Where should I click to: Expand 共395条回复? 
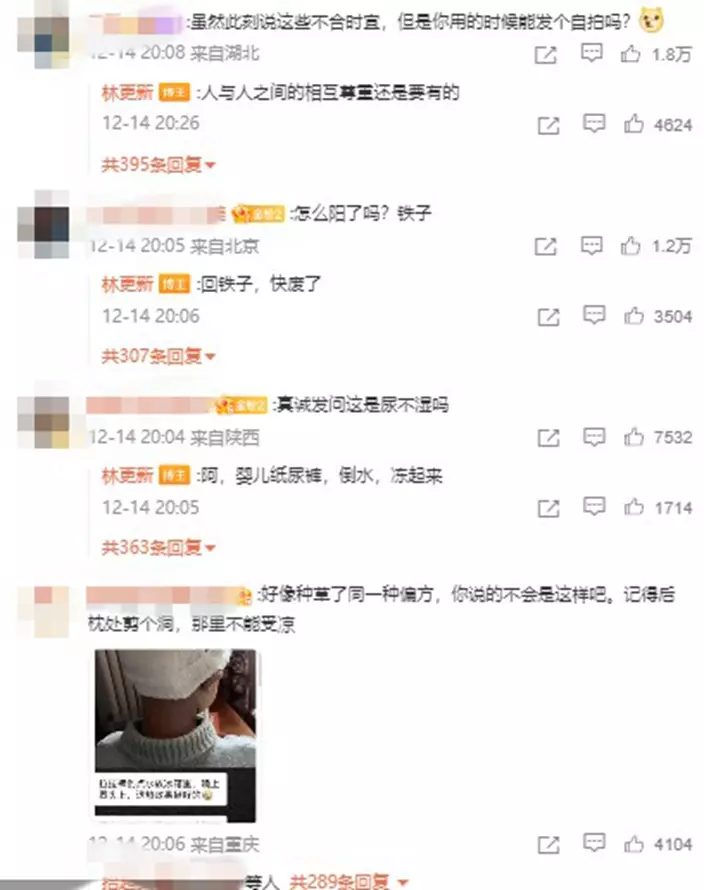pyautogui.click(x=159, y=165)
